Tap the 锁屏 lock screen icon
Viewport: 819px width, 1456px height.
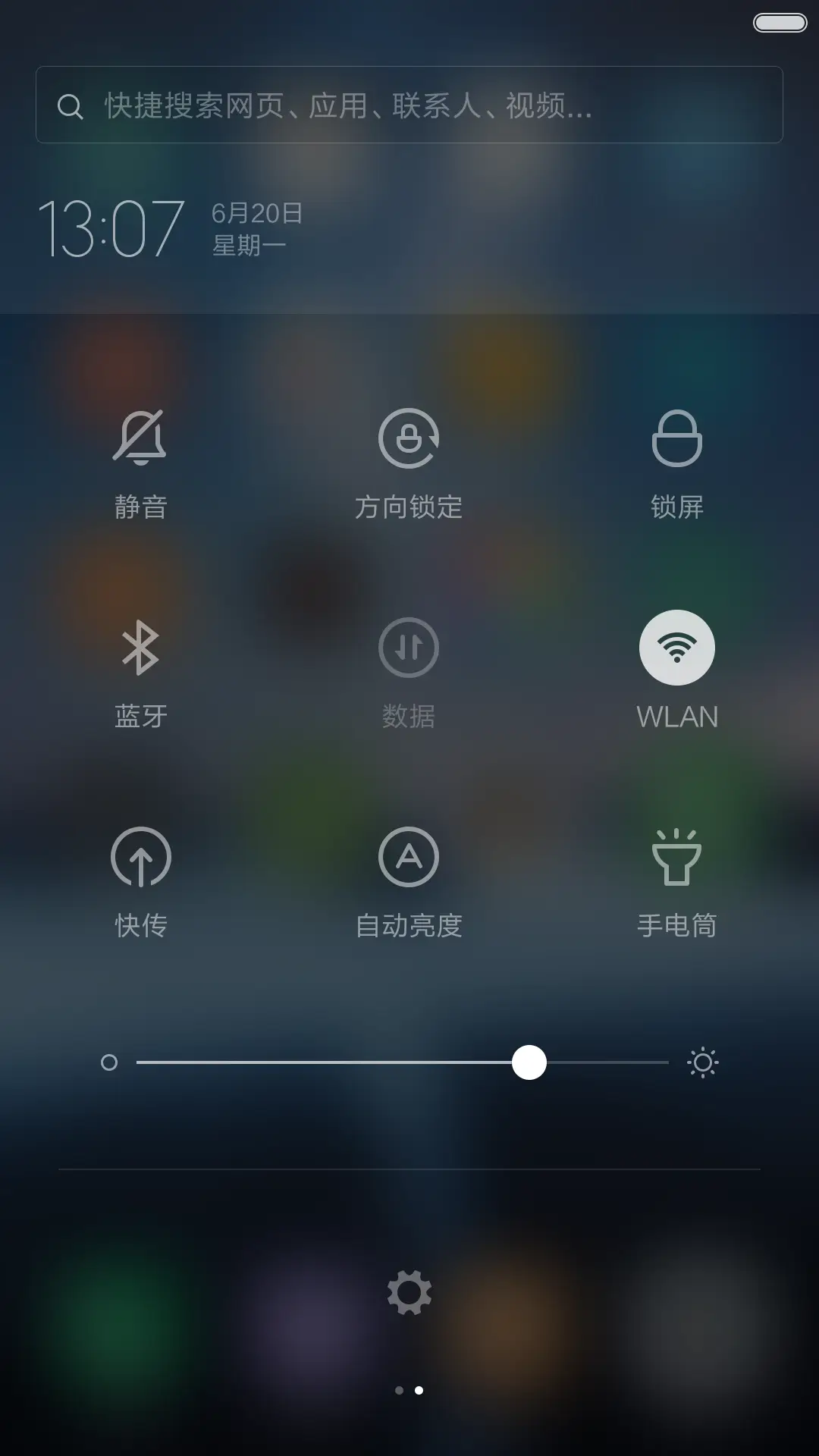point(679,440)
